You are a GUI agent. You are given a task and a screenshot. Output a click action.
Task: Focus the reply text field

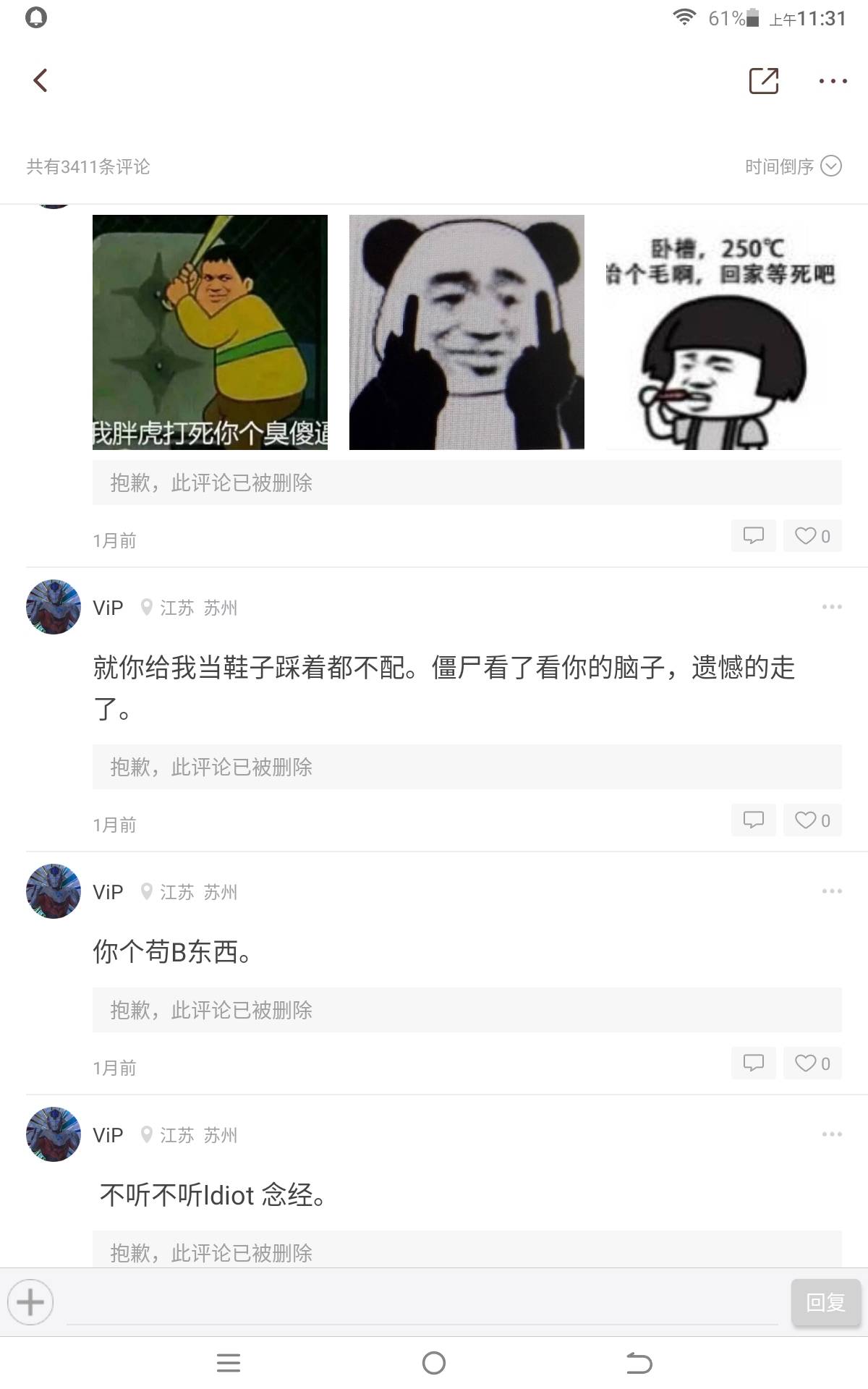(x=422, y=1302)
